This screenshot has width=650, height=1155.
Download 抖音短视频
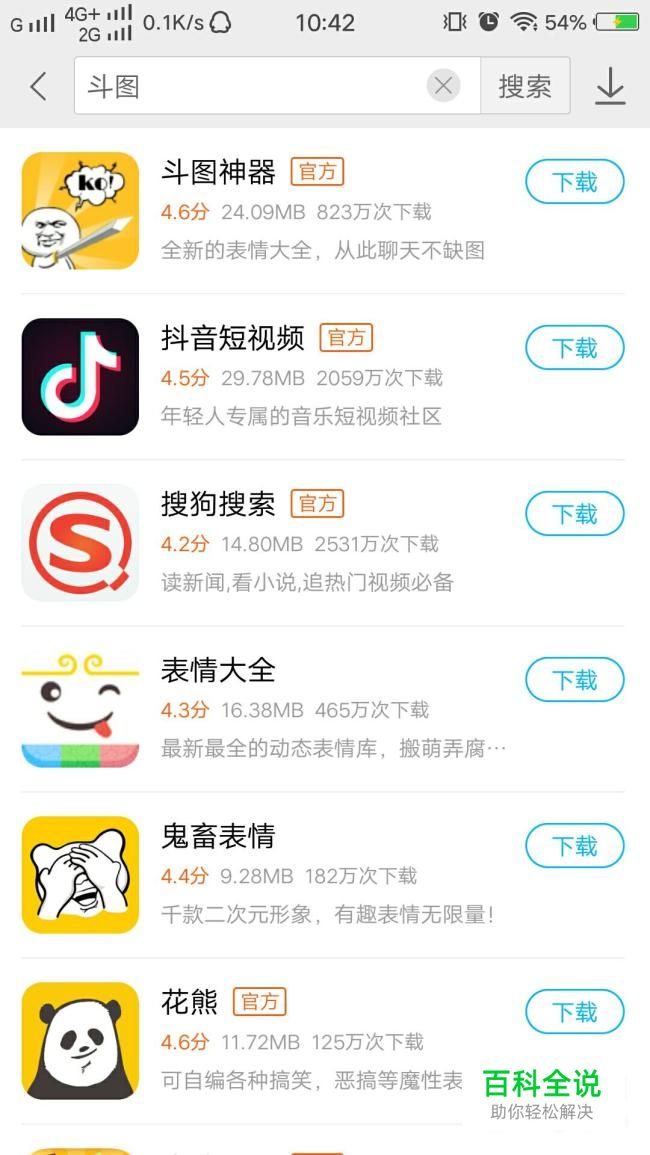click(x=574, y=348)
